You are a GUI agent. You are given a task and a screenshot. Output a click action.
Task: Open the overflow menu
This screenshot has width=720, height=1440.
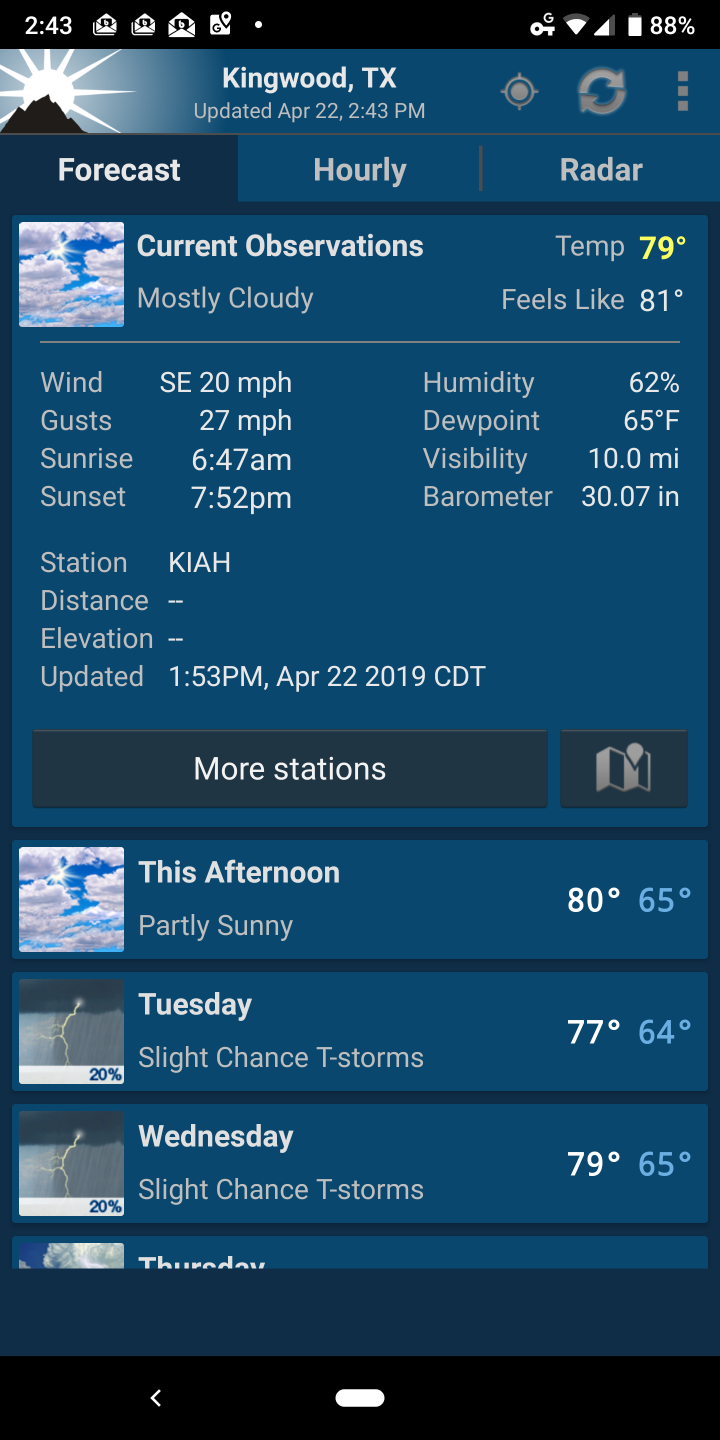click(683, 92)
